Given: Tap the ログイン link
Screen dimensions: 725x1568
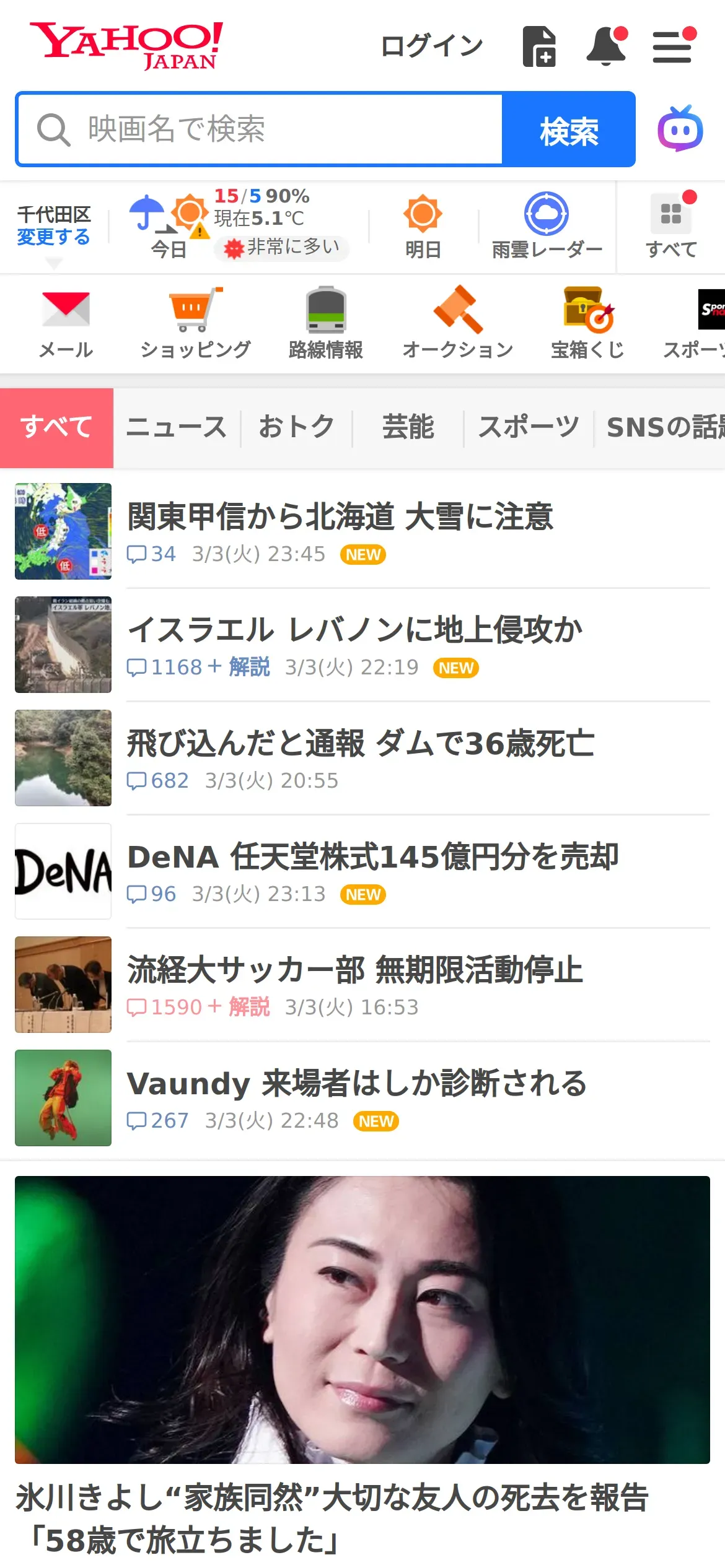Looking at the screenshot, I should click(431, 46).
